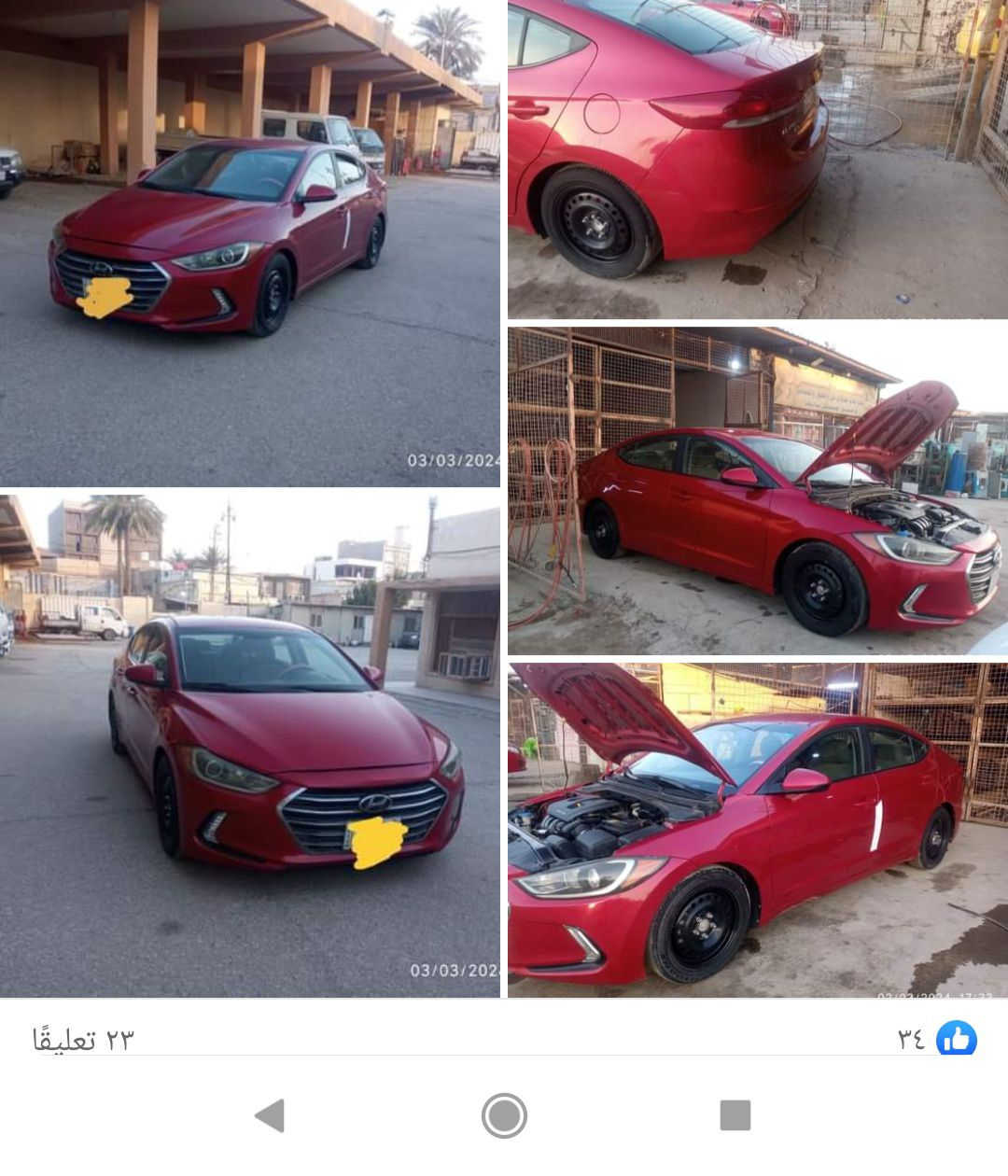
Task: Open the recent apps view
Action: pyautogui.click(x=735, y=1115)
